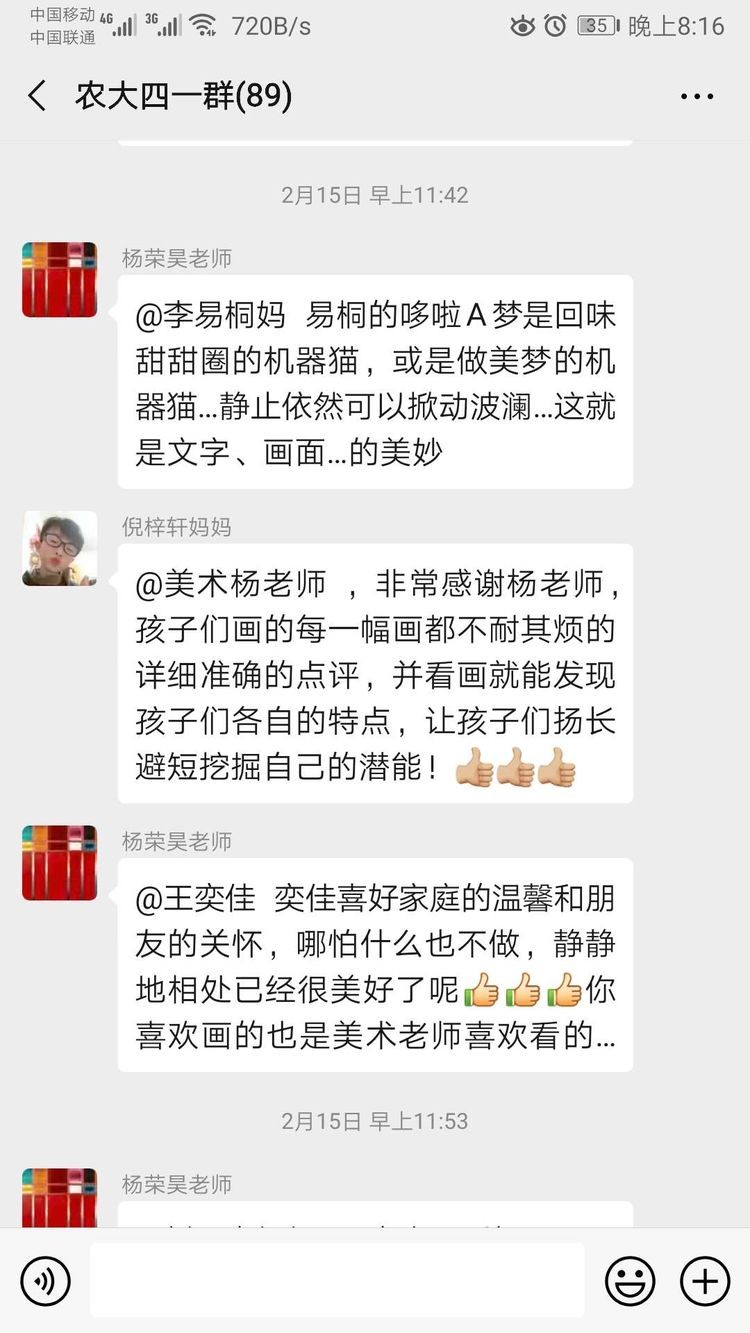Open the plus attachment menu
750x1333 pixels.
click(x=705, y=1281)
